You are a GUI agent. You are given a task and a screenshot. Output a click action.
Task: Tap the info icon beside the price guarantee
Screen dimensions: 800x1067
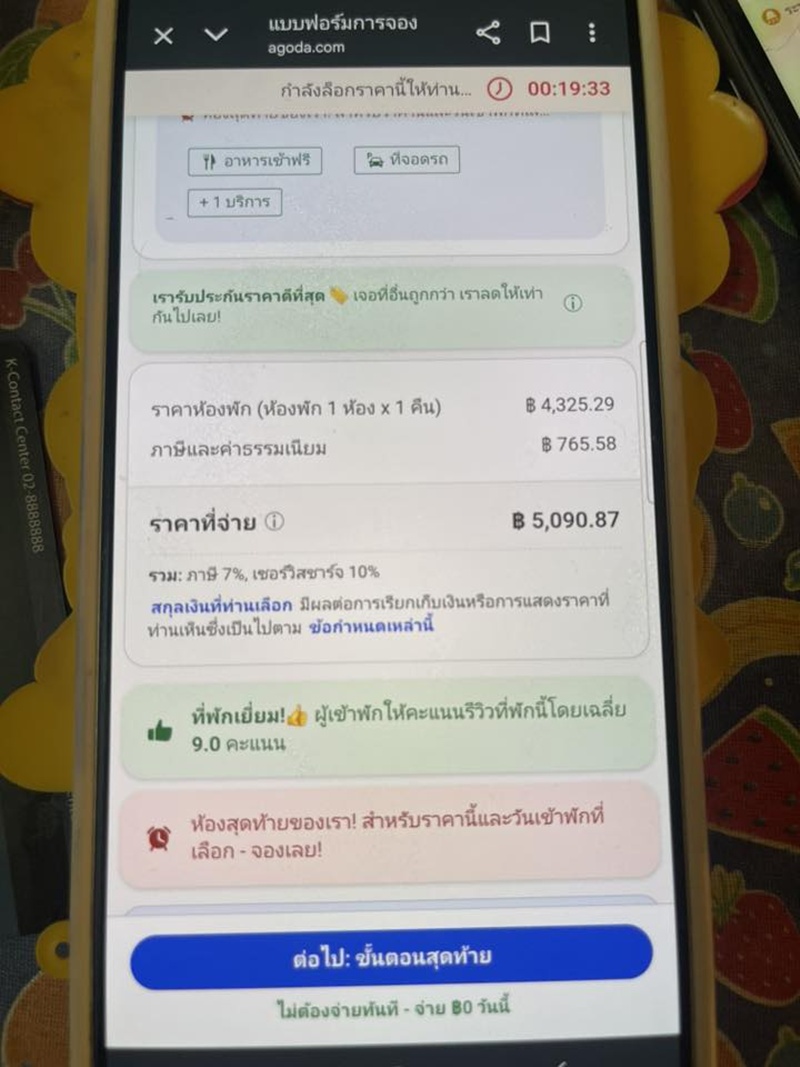[574, 303]
